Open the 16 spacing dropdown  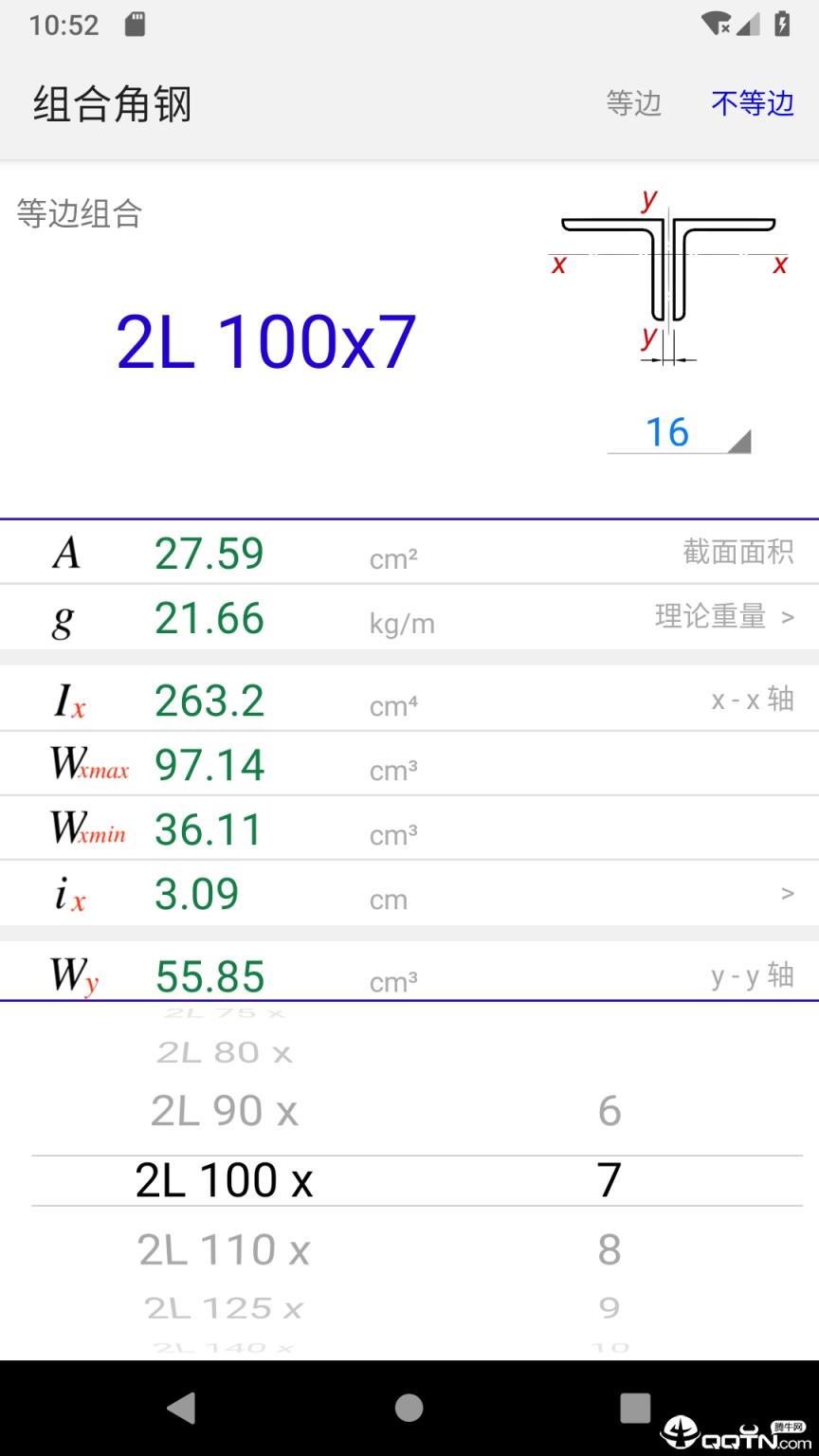pyautogui.click(x=679, y=433)
